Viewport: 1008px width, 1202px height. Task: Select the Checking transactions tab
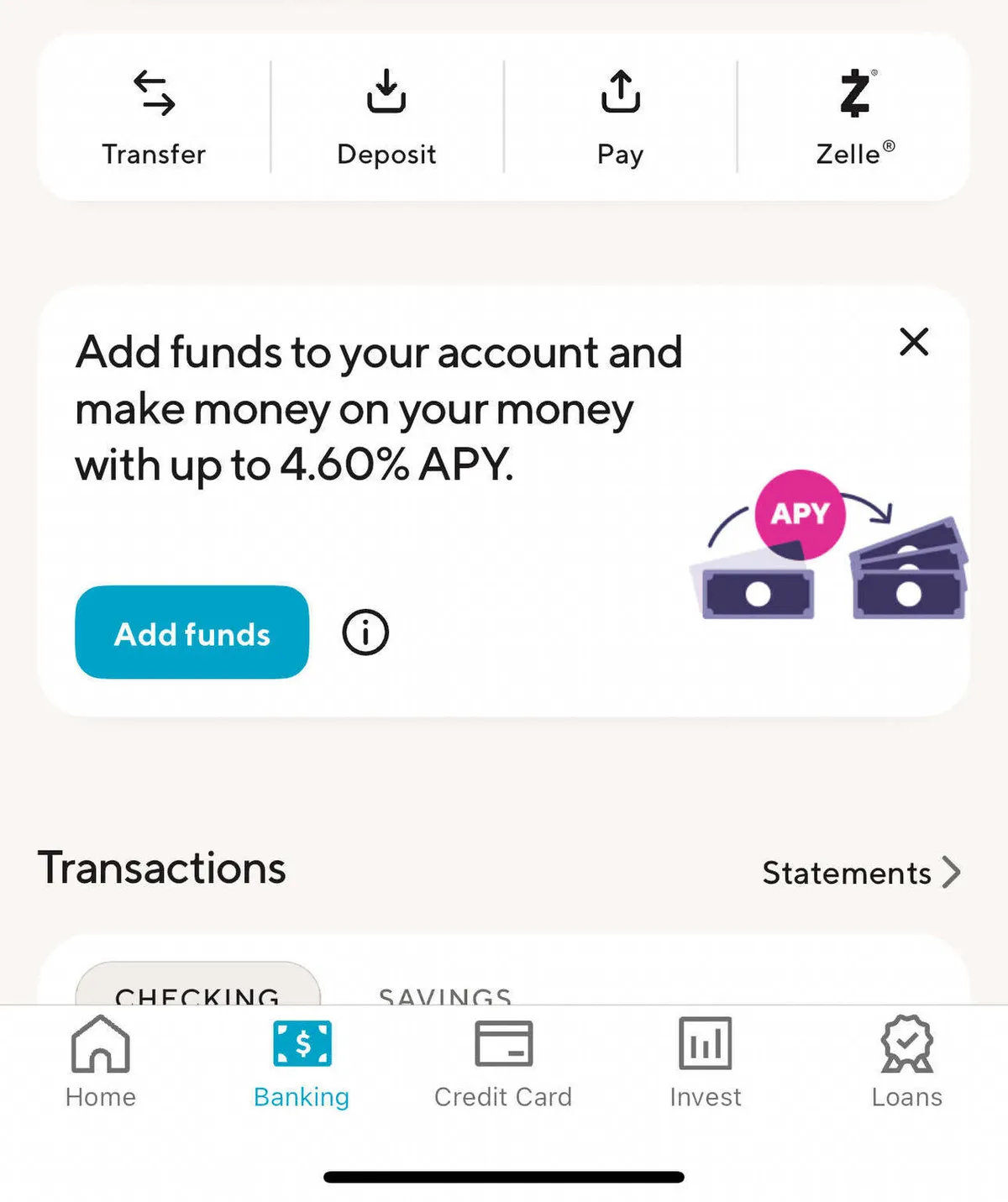(197, 989)
